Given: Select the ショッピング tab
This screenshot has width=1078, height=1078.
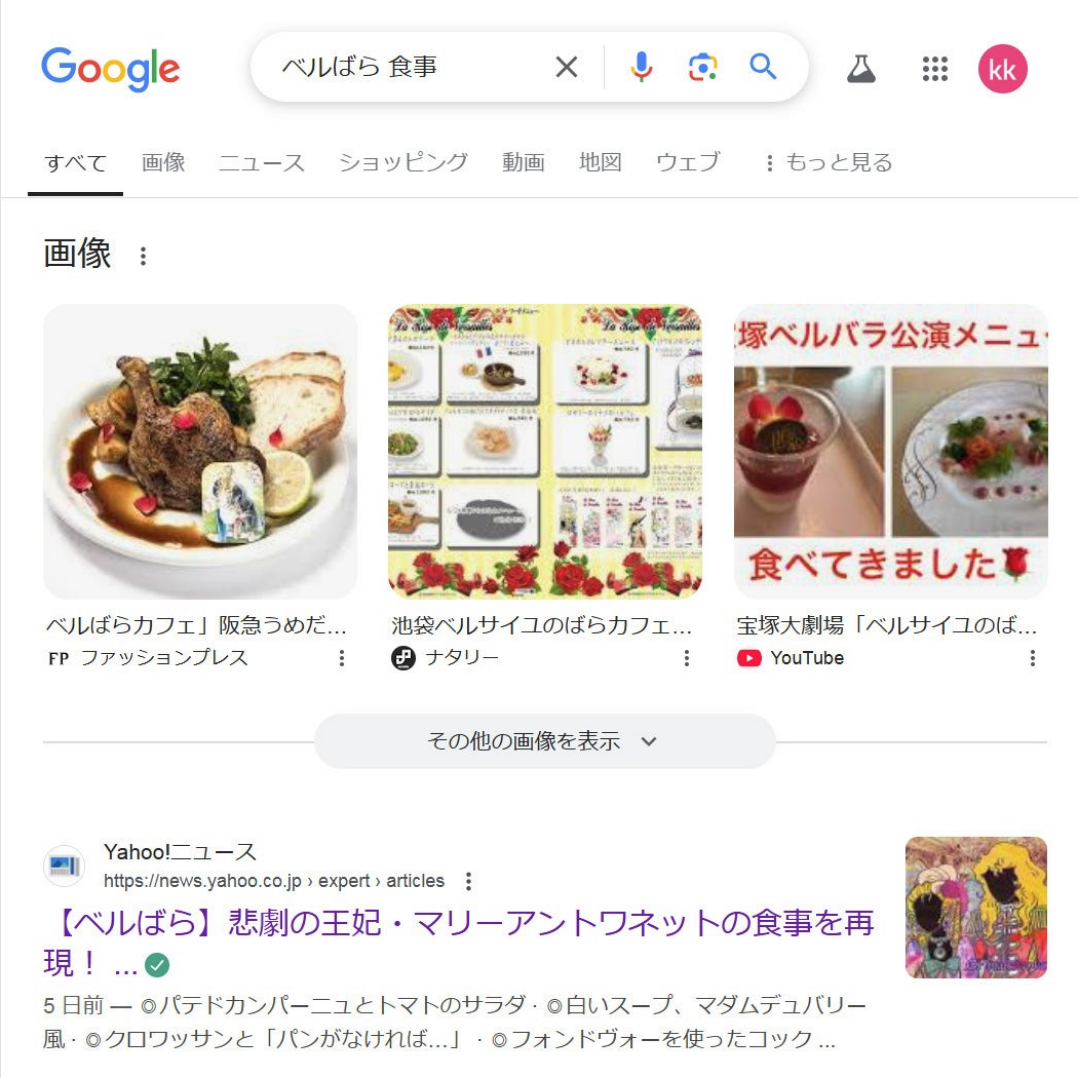Looking at the screenshot, I should tap(403, 162).
